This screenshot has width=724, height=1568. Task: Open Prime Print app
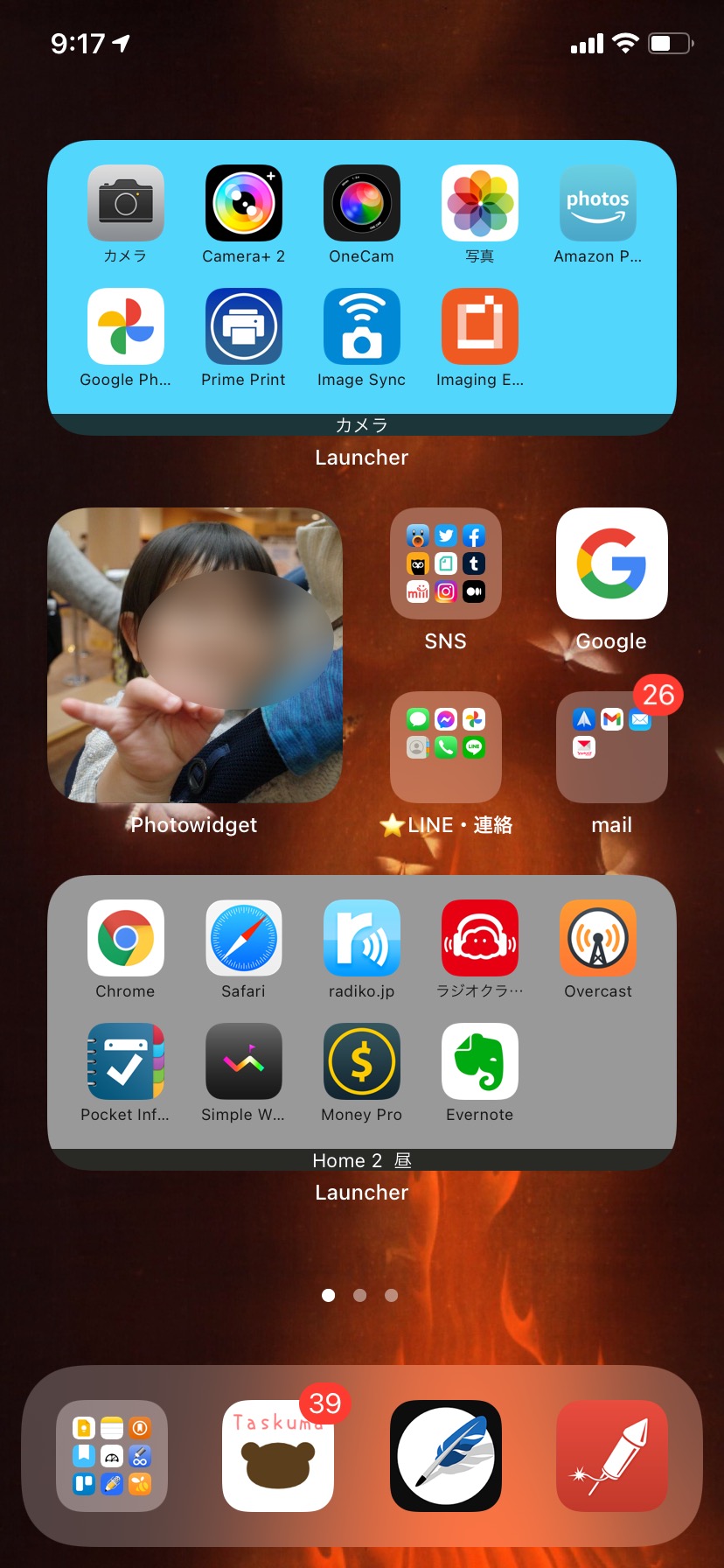244,326
